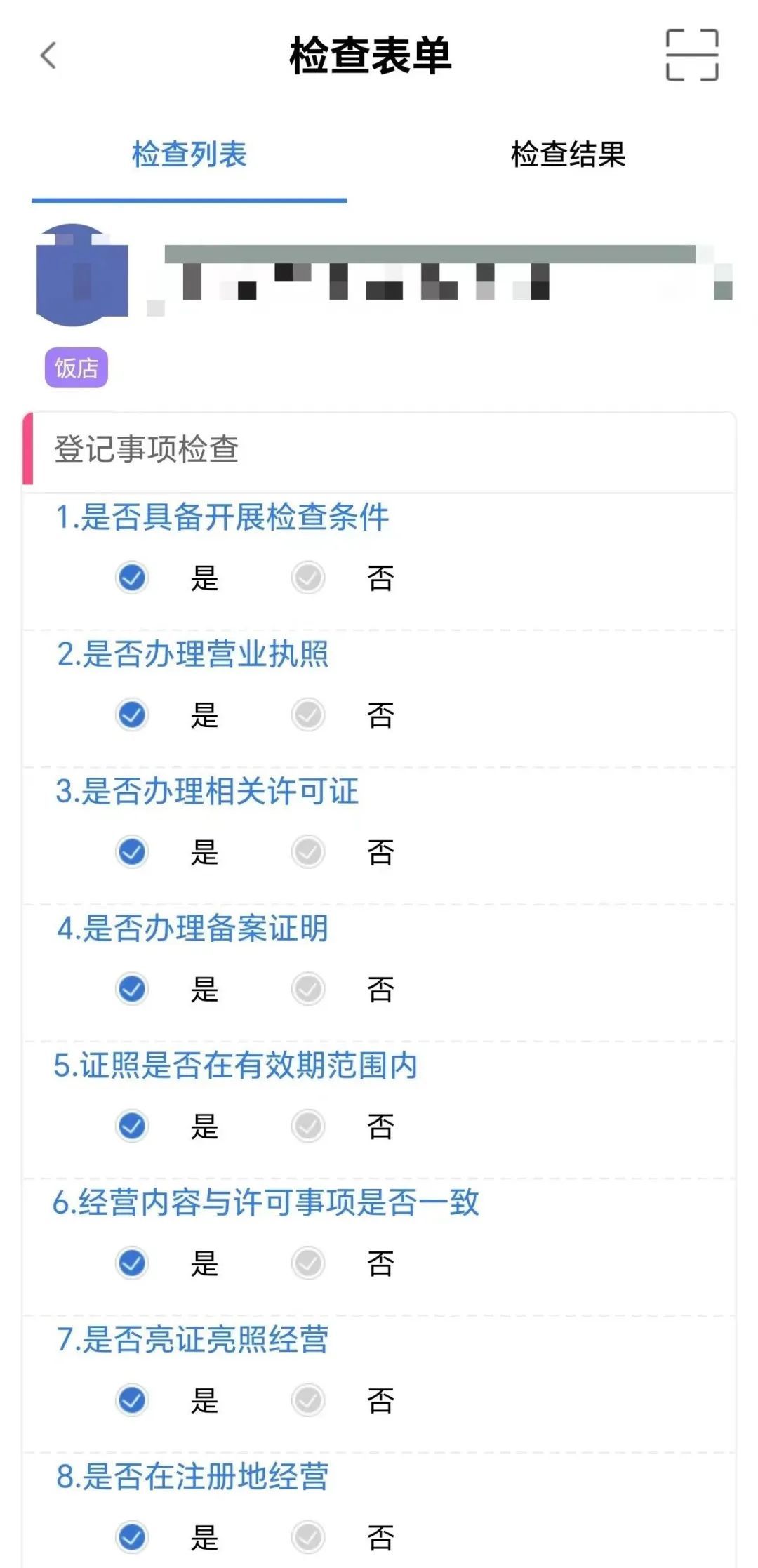
Task: Choose 否 for 经营内容与许可事项是否一致
Action: pyautogui.click(x=308, y=1262)
